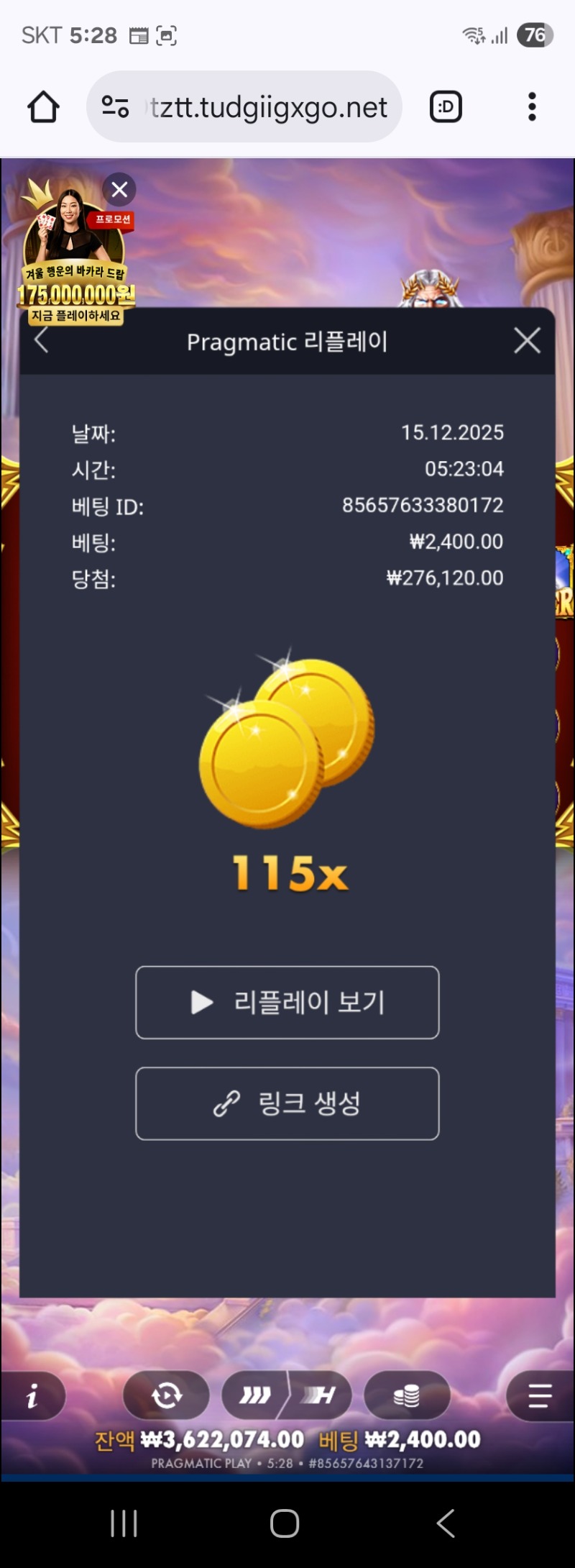Open the turbo speed and history control

(287, 1396)
